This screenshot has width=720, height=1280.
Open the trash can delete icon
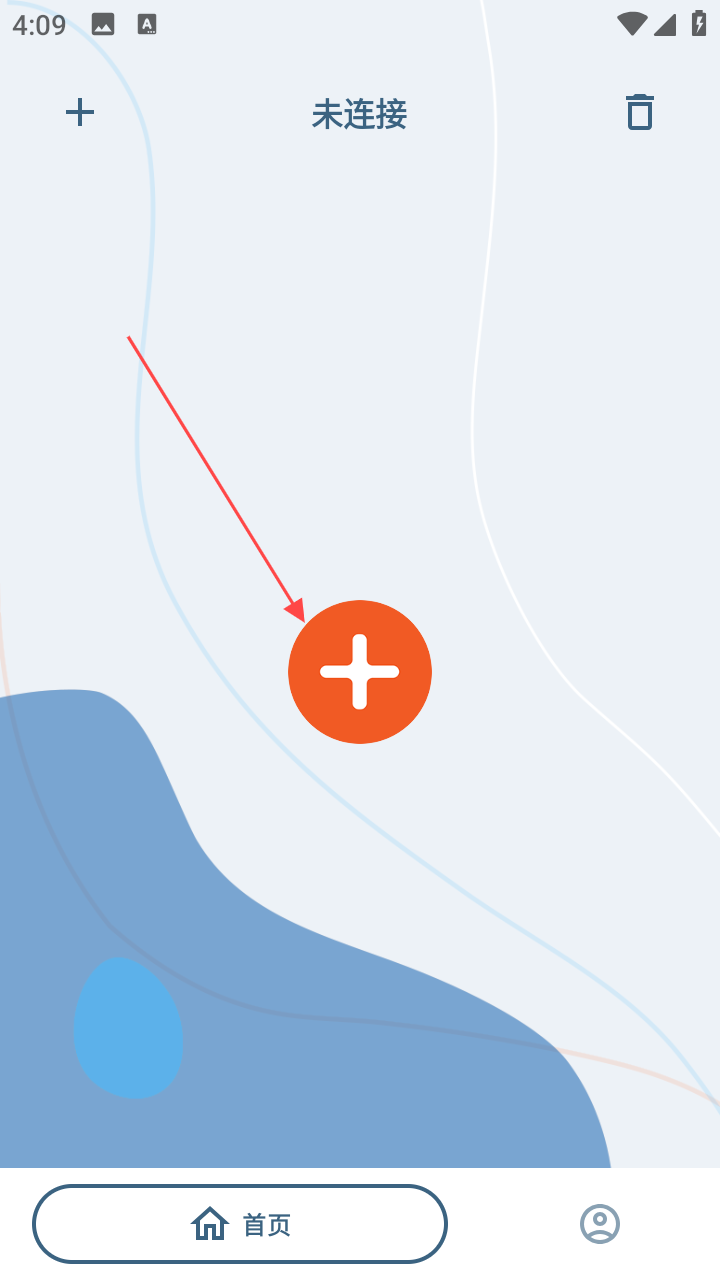[640, 112]
